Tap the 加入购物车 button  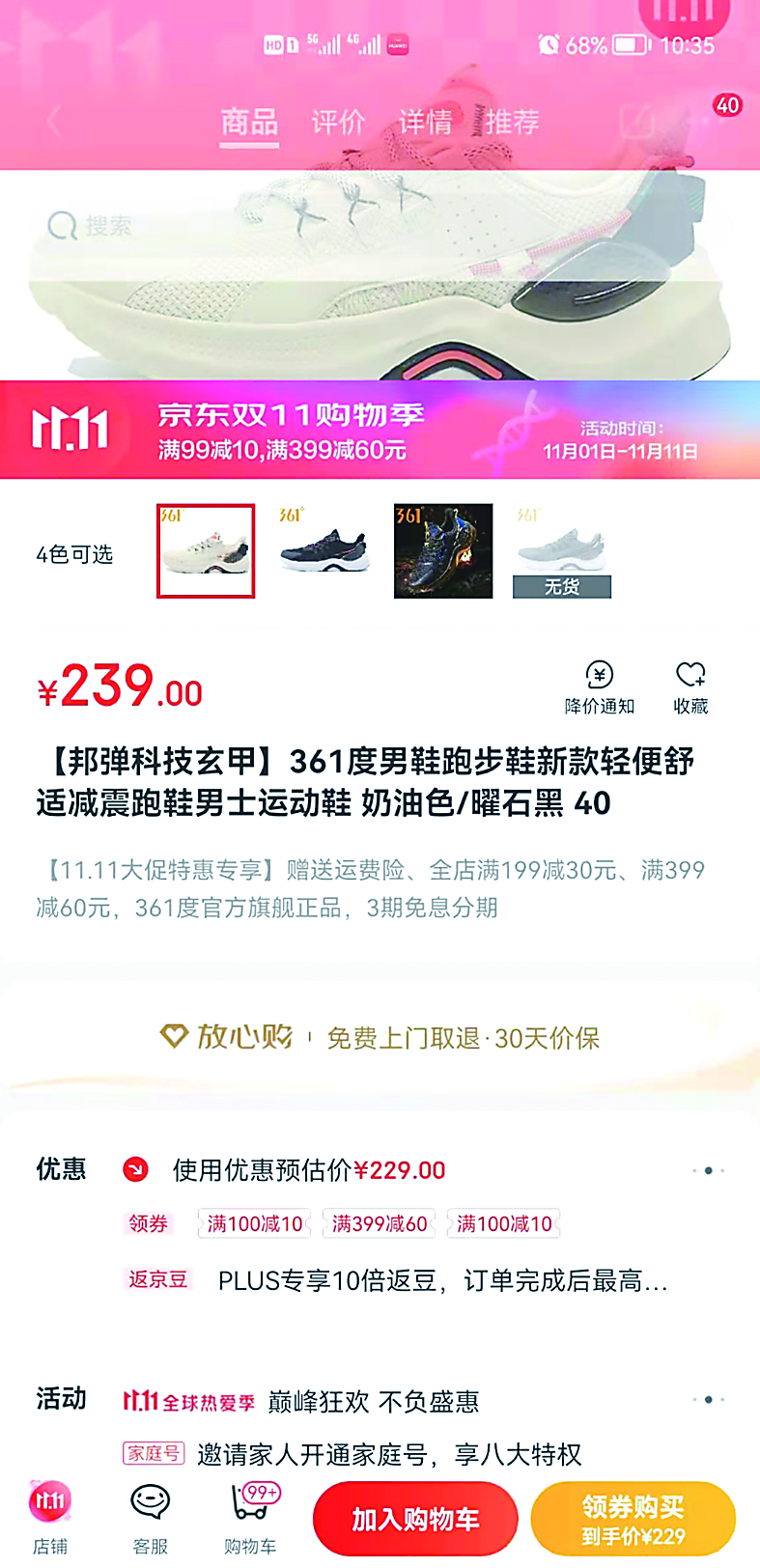(415, 1519)
